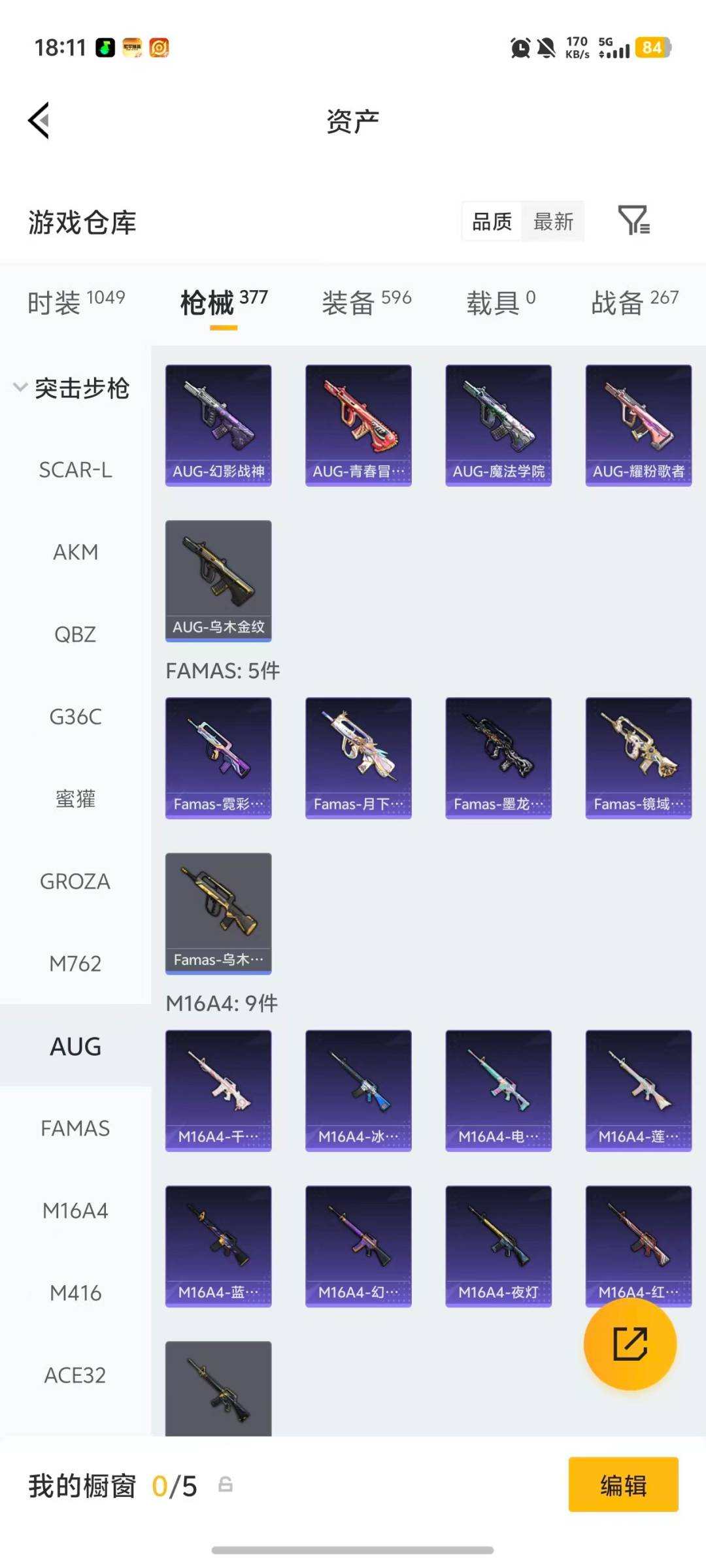Go back from the 资产 page

pos(39,121)
